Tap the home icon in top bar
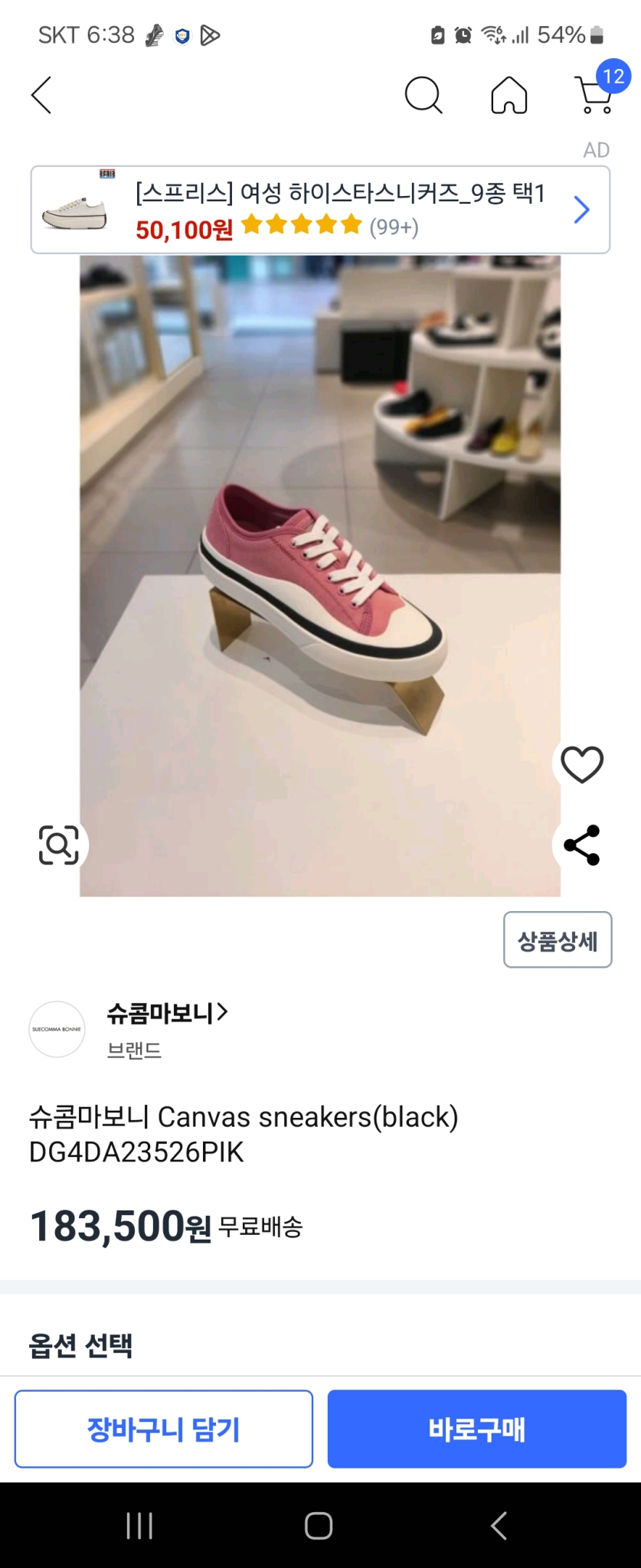The height and width of the screenshot is (1568, 641). pos(508,95)
